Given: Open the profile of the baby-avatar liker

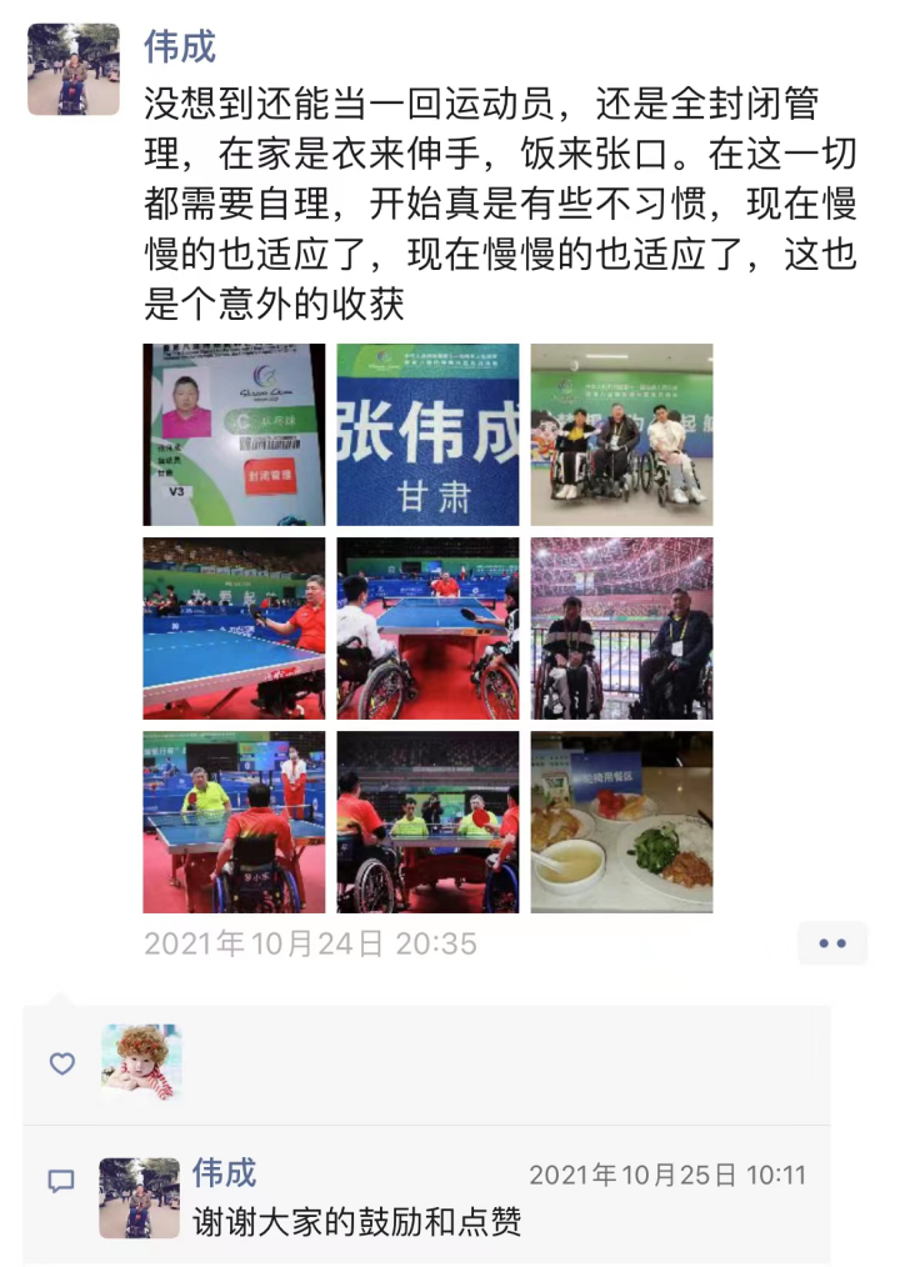Looking at the screenshot, I should [141, 1064].
